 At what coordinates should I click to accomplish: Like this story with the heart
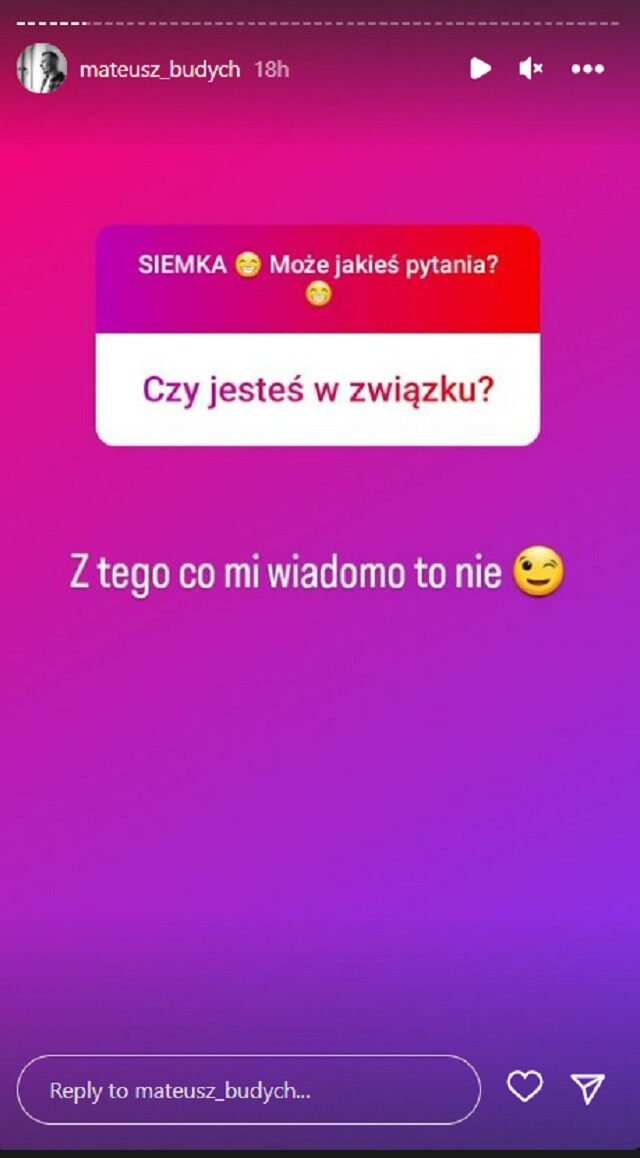pos(525,1087)
